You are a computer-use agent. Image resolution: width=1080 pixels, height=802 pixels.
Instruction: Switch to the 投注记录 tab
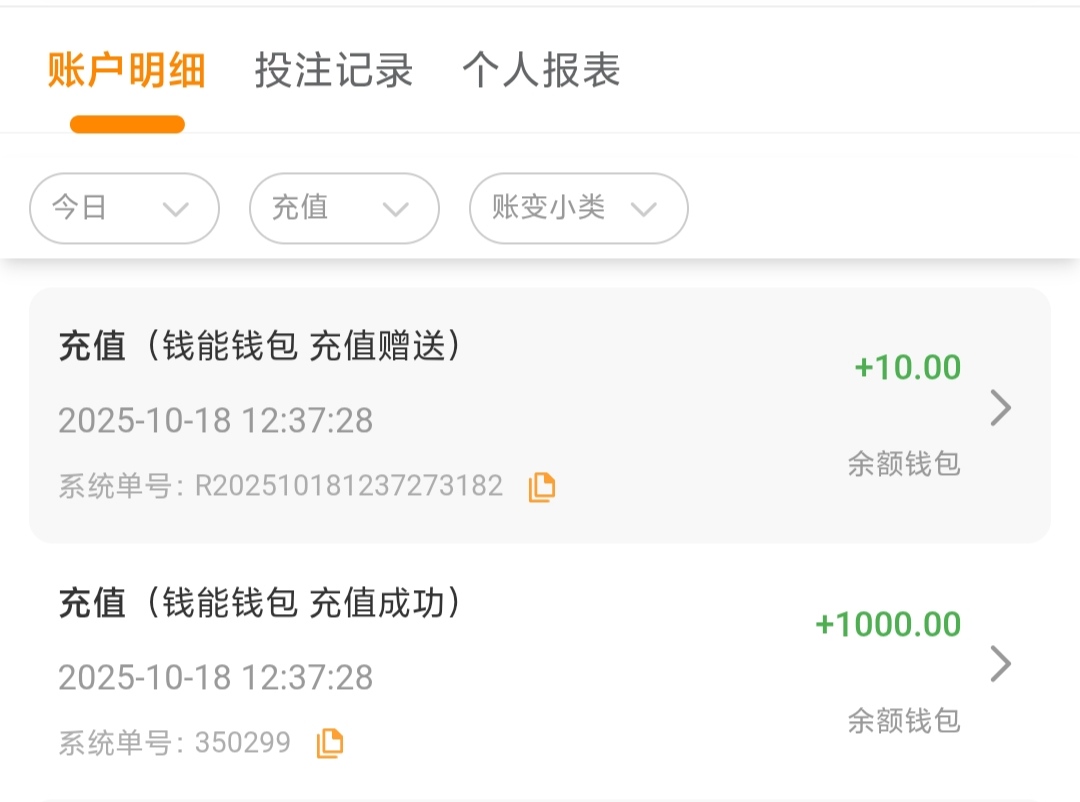[334, 71]
